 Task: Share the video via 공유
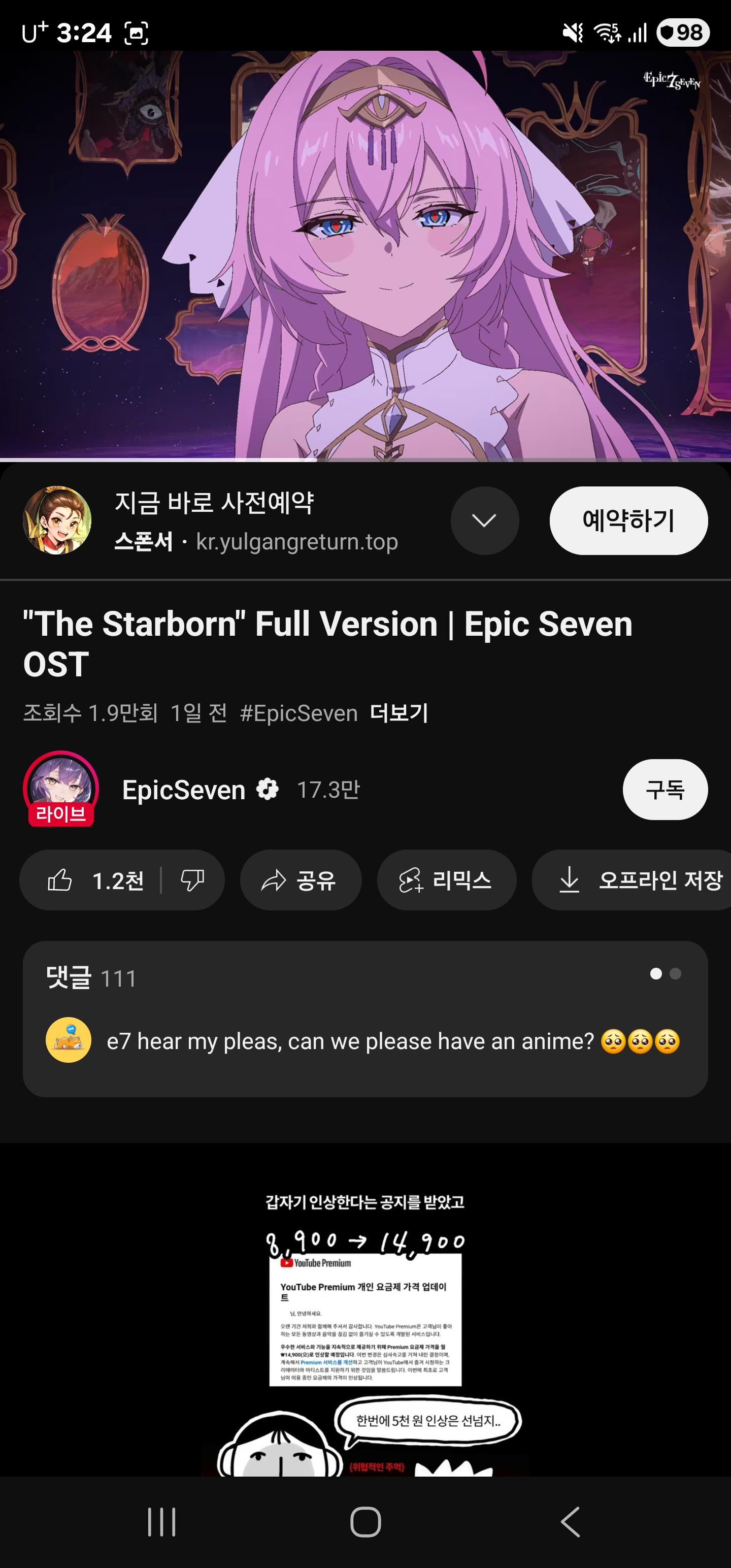(301, 880)
